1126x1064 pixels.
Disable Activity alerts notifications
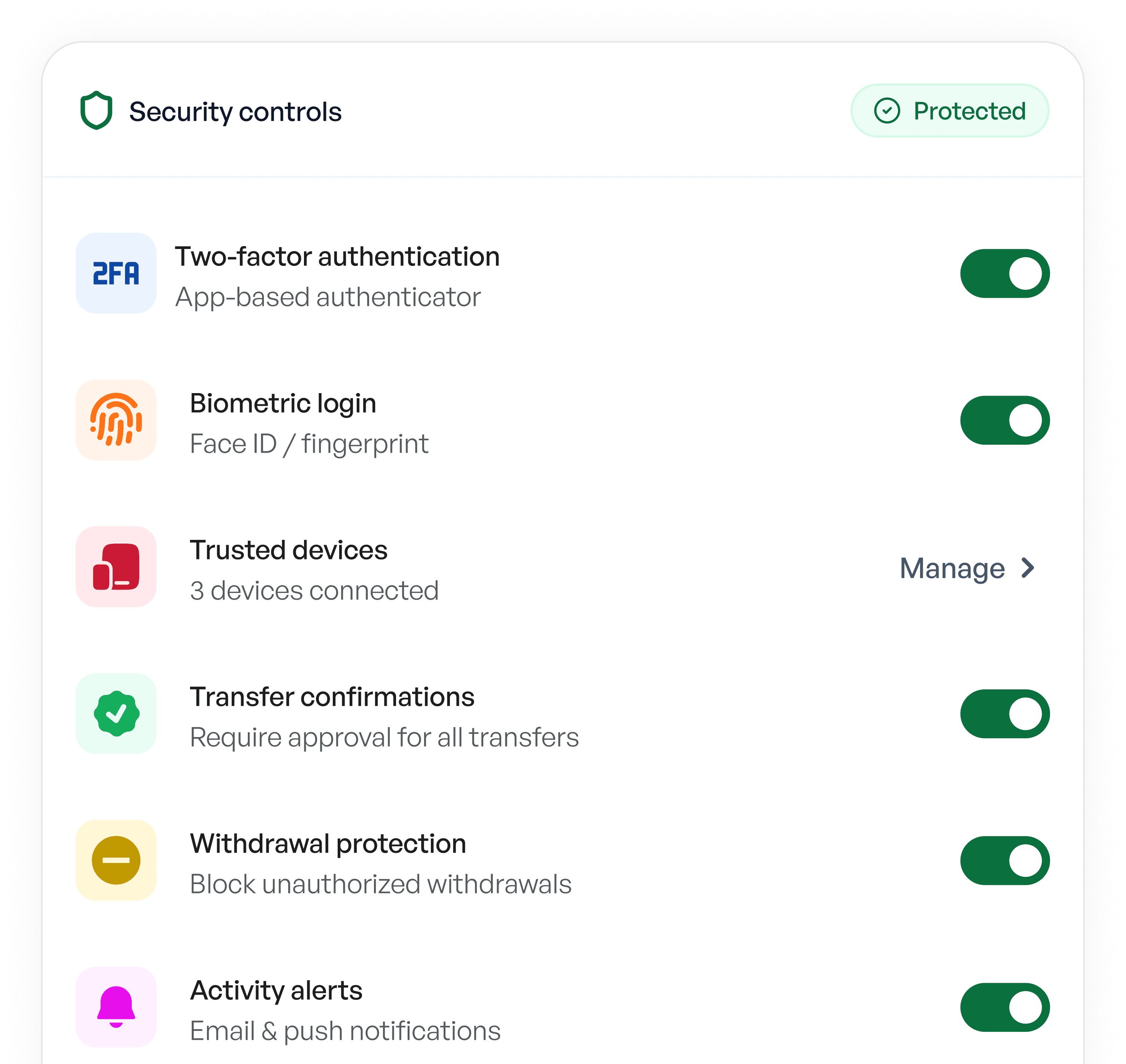pyautogui.click(x=1005, y=1007)
